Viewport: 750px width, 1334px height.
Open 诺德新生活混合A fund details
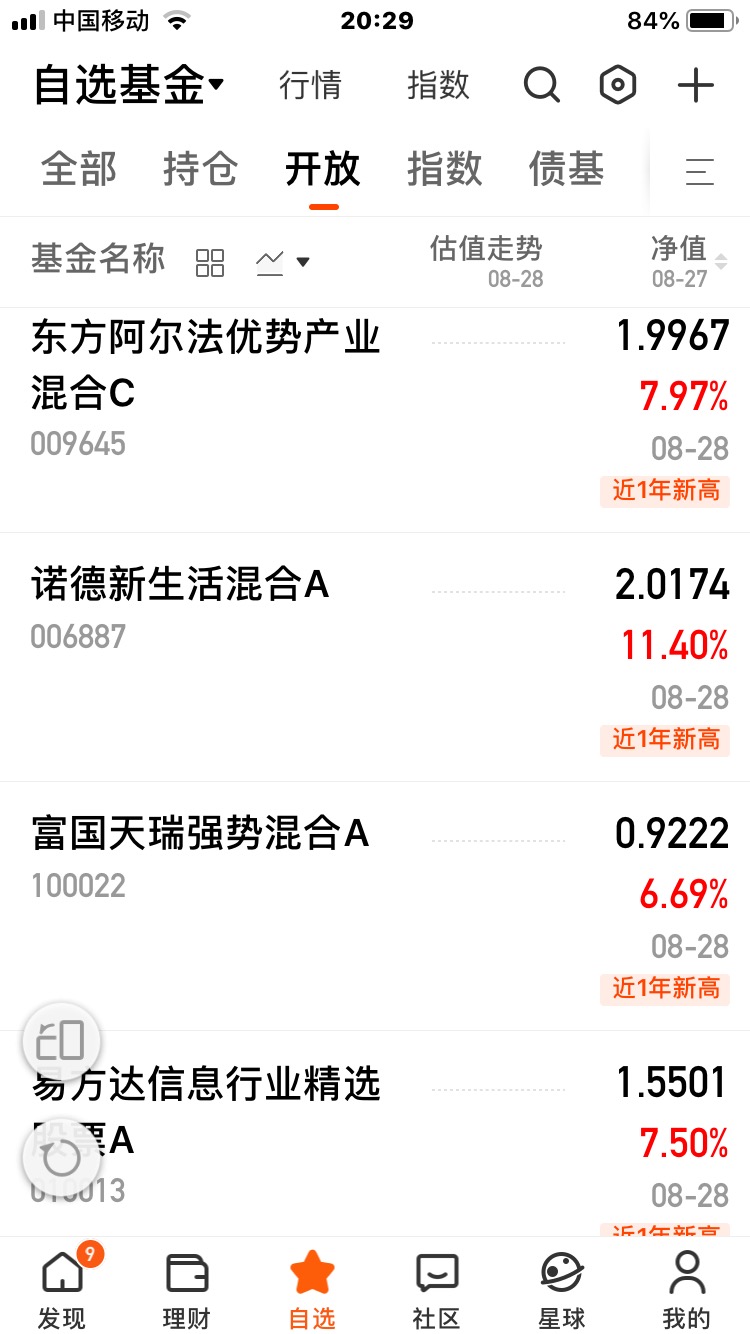point(375,657)
